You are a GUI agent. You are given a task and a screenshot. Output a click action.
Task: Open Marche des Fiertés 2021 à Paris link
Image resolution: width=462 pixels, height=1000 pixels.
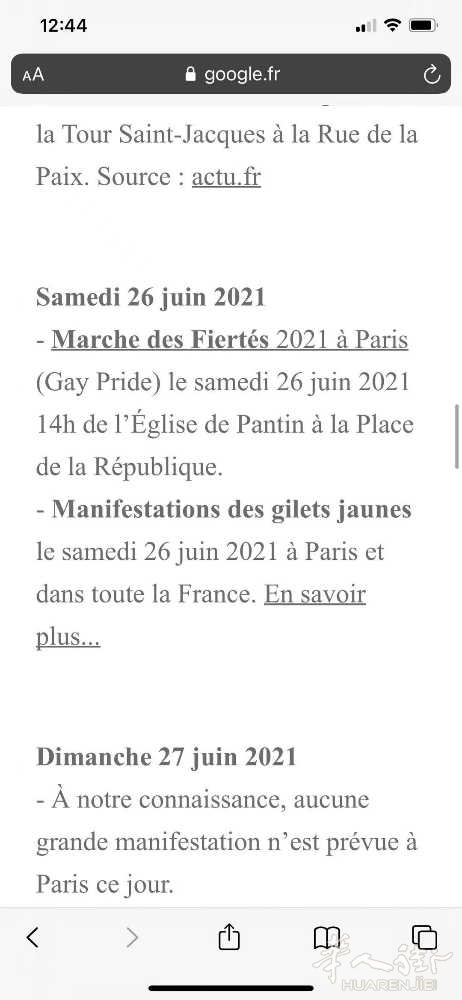tap(230, 340)
